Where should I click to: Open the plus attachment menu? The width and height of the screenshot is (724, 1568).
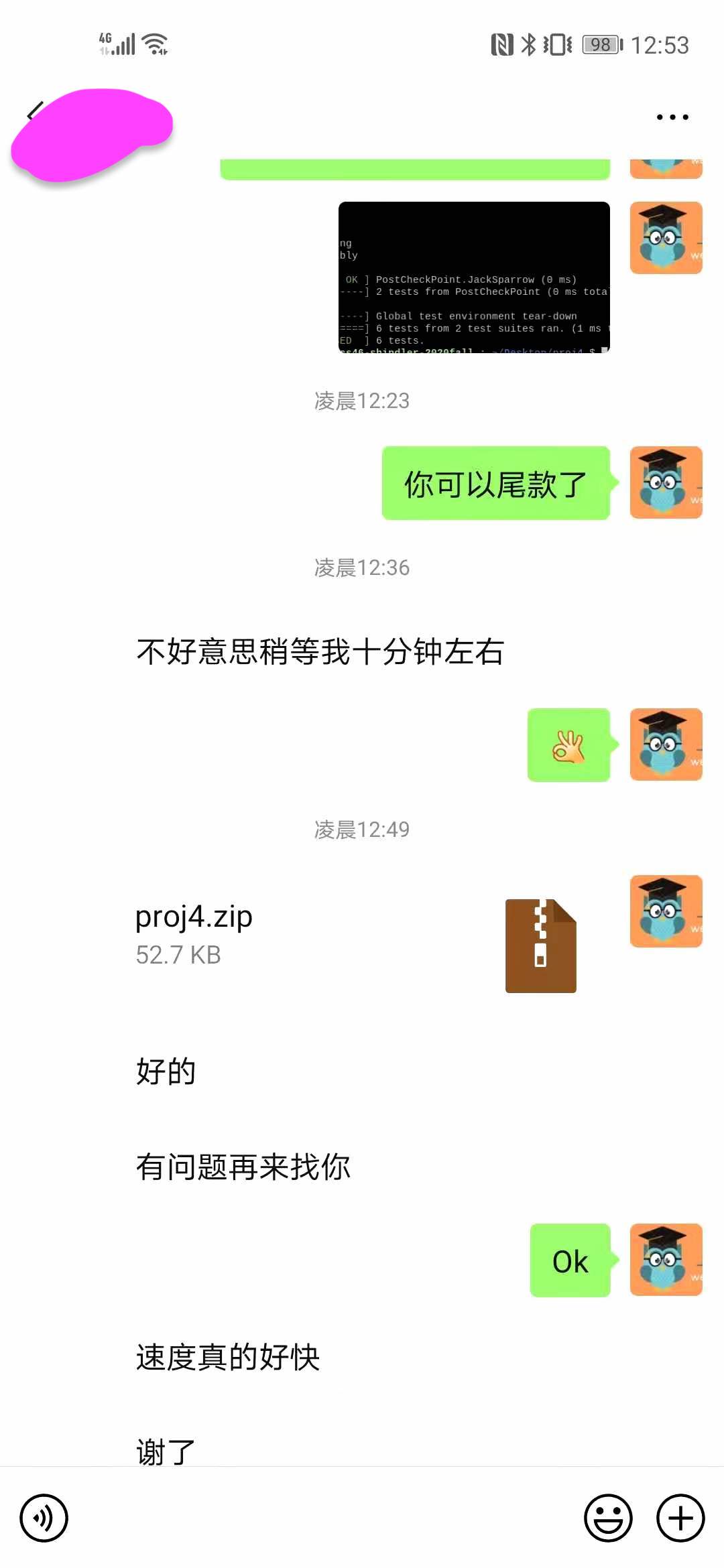(x=680, y=1518)
